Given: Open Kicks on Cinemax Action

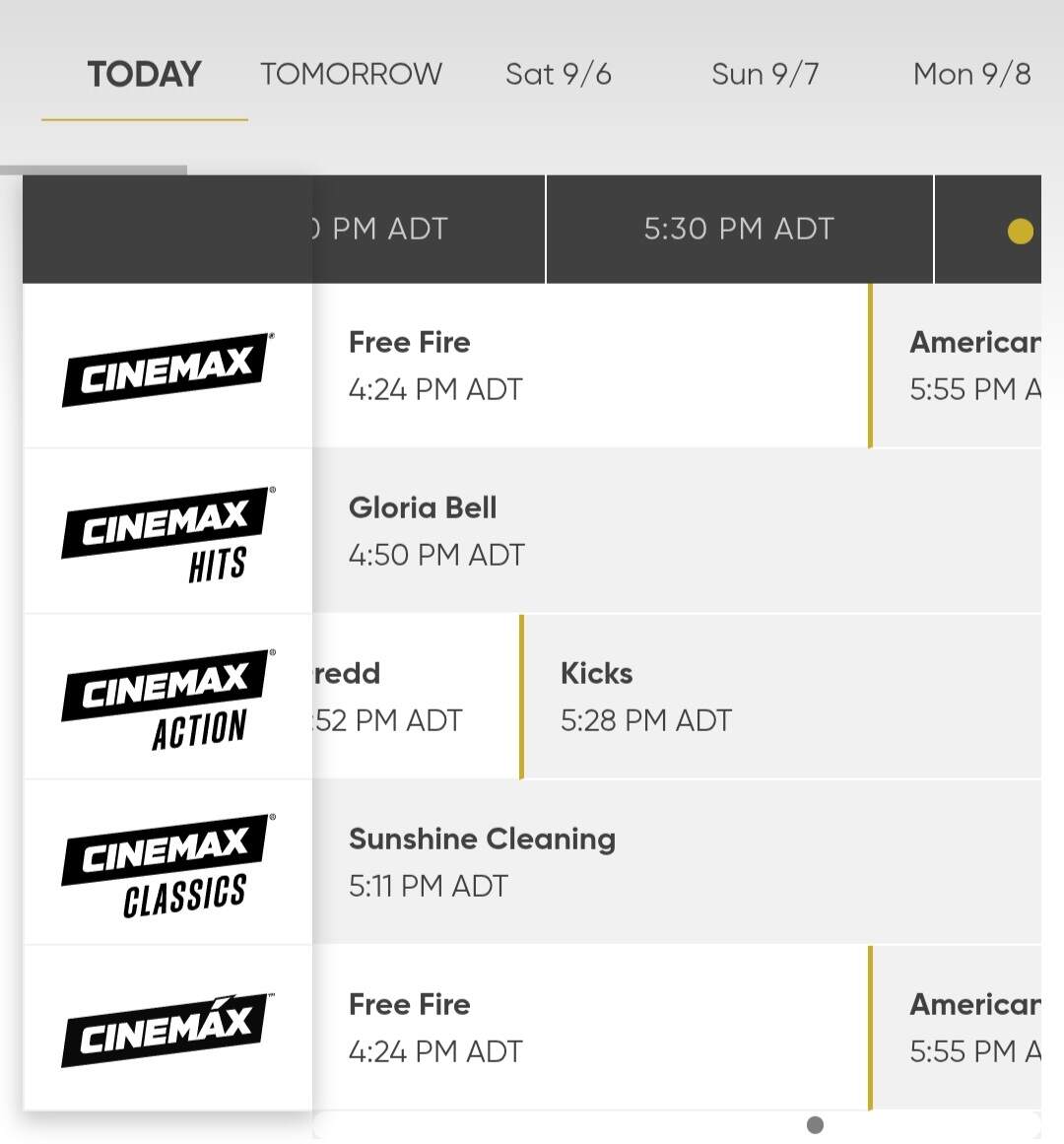Looking at the screenshot, I should tap(778, 697).
